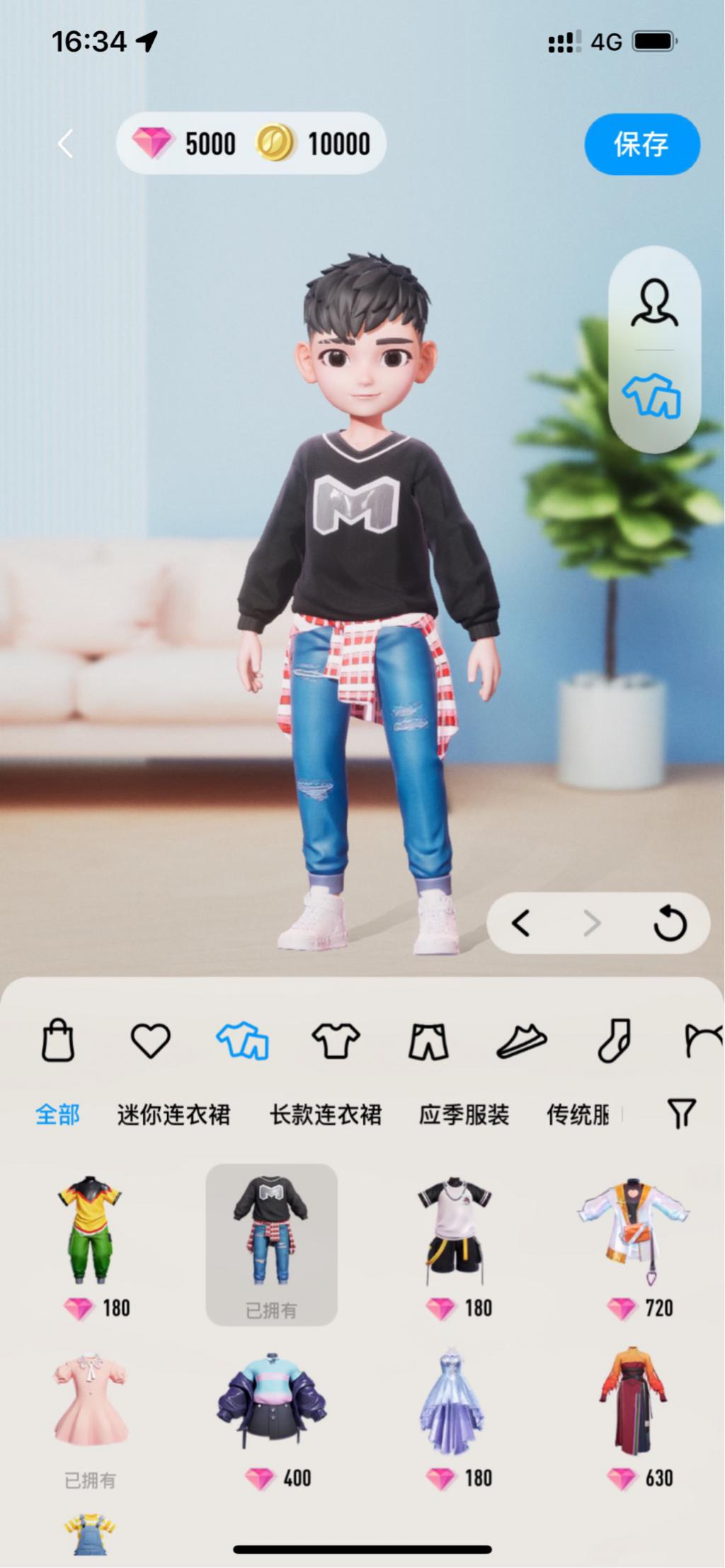This screenshot has width=725, height=1568.
Task: Open the shopping bag category
Action: pyautogui.click(x=58, y=1041)
